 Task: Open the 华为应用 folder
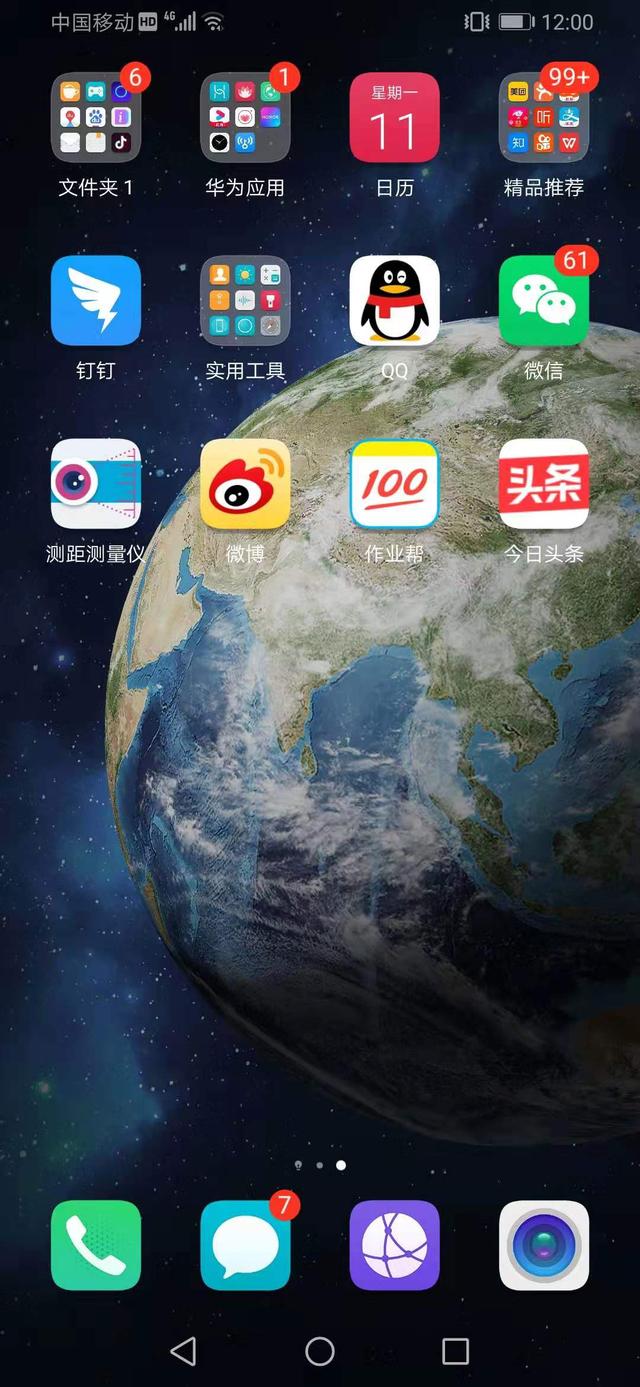(x=245, y=118)
